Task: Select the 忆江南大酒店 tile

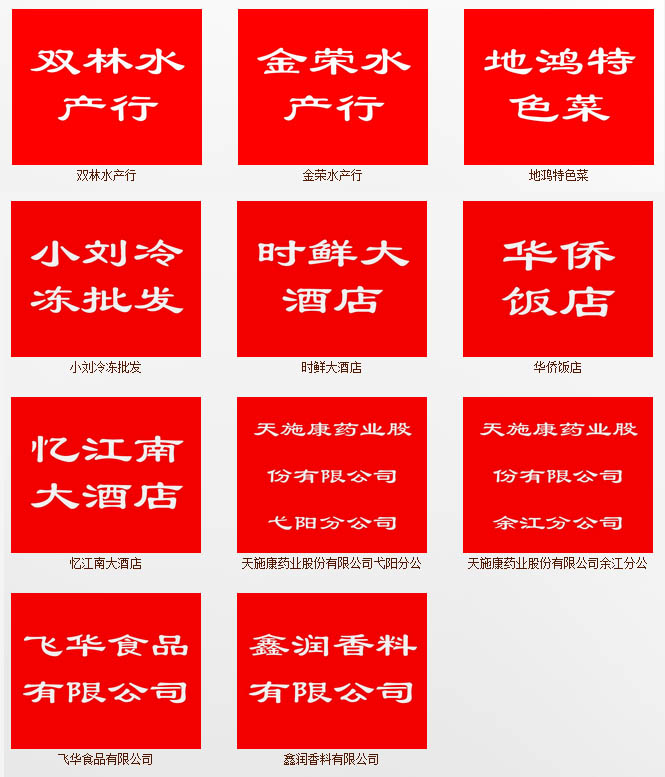Action: [106, 474]
